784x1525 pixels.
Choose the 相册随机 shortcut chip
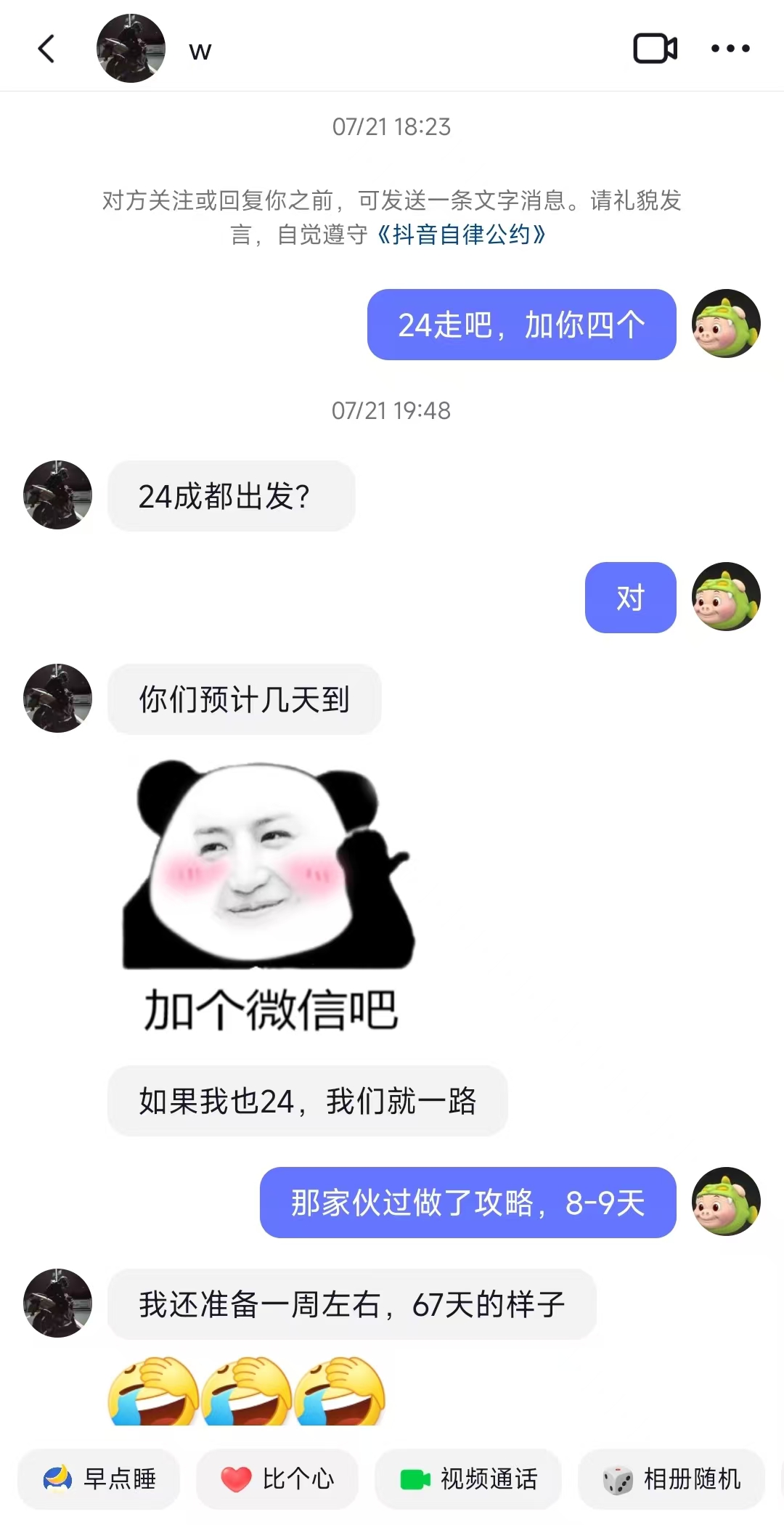[671, 1479]
